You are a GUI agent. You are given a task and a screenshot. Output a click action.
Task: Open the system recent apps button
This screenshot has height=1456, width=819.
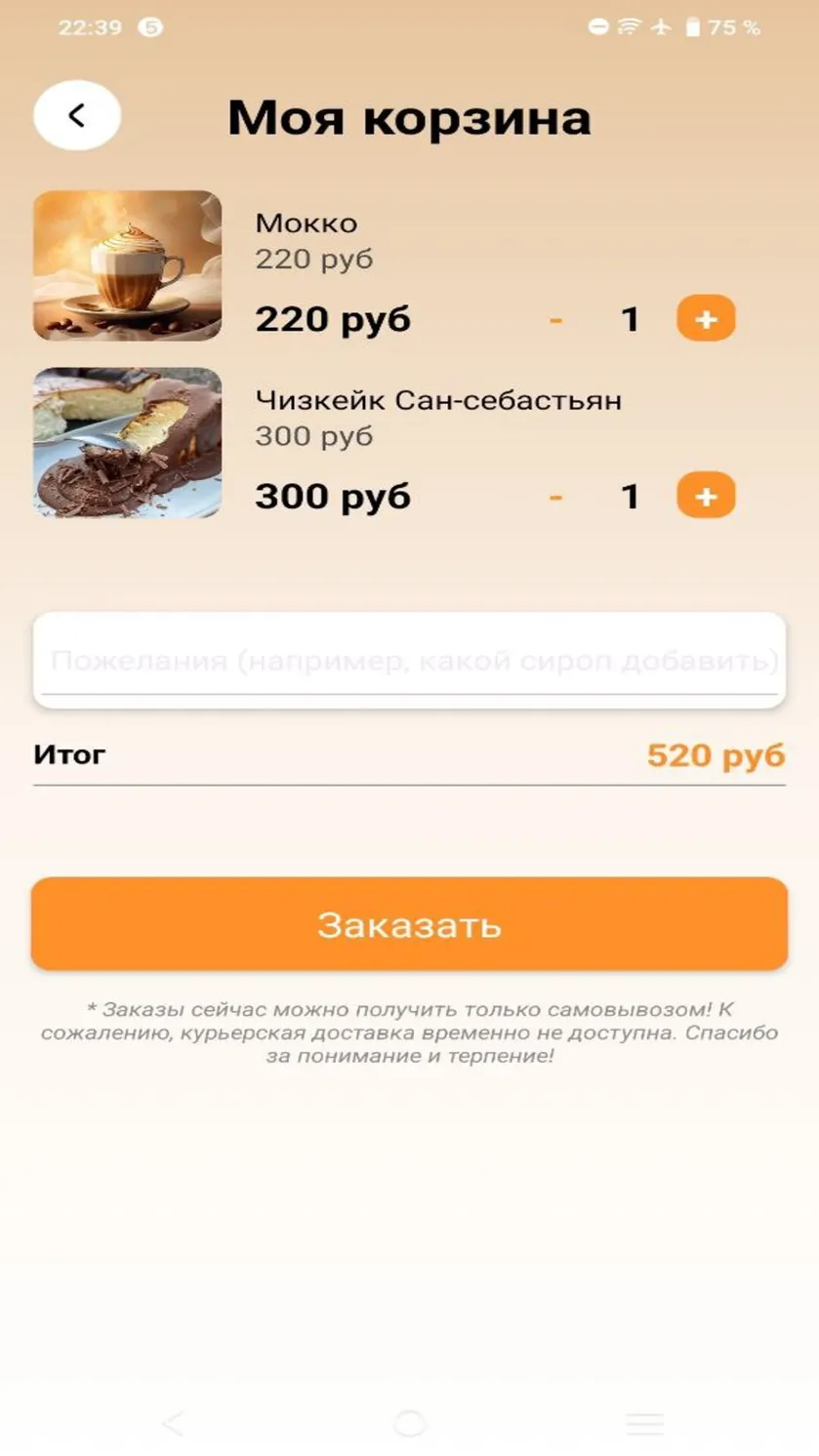click(644, 1423)
